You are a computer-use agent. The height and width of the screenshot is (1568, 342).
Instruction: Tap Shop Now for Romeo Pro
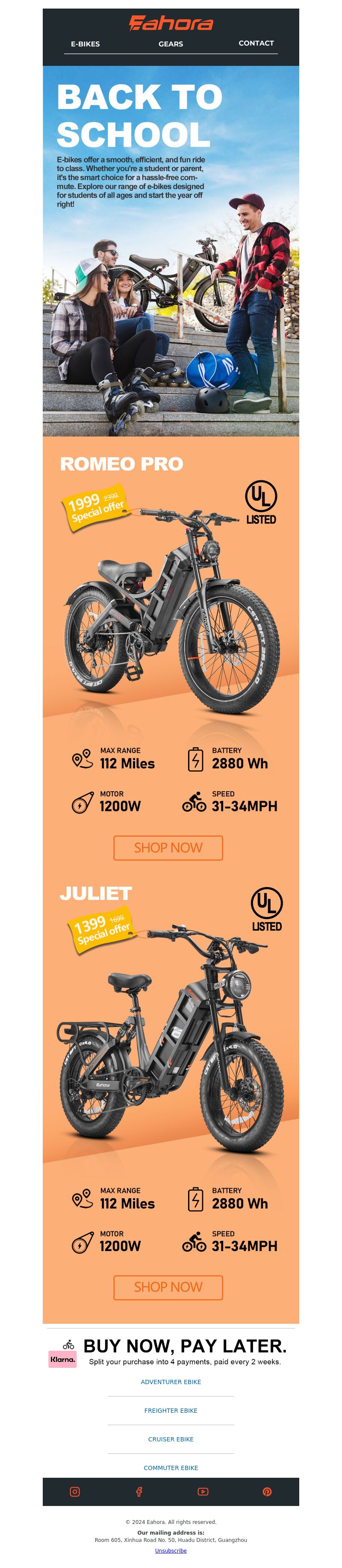[168, 847]
